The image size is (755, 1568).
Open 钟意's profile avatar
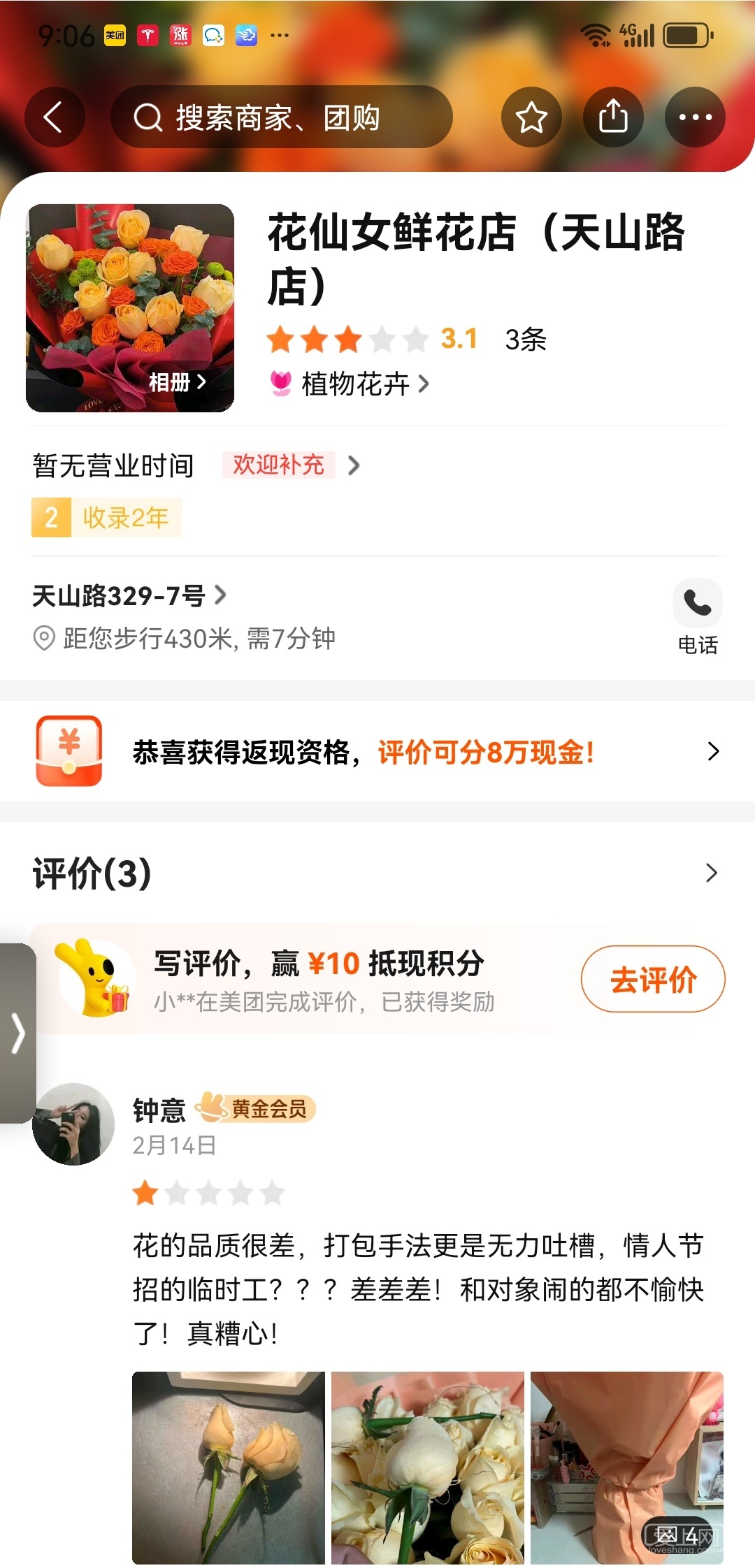(73, 1124)
